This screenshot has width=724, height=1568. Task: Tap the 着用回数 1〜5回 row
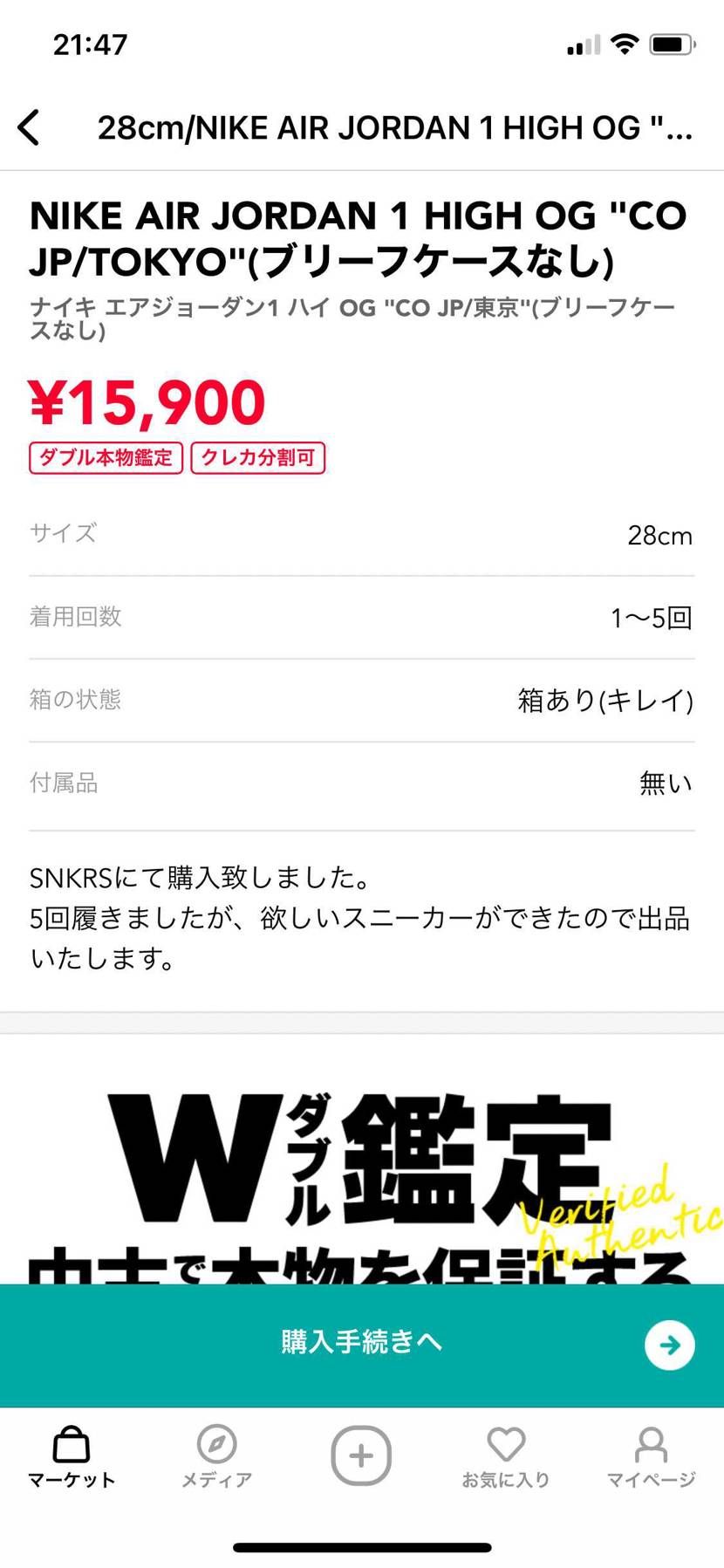click(x=362, y=616)
